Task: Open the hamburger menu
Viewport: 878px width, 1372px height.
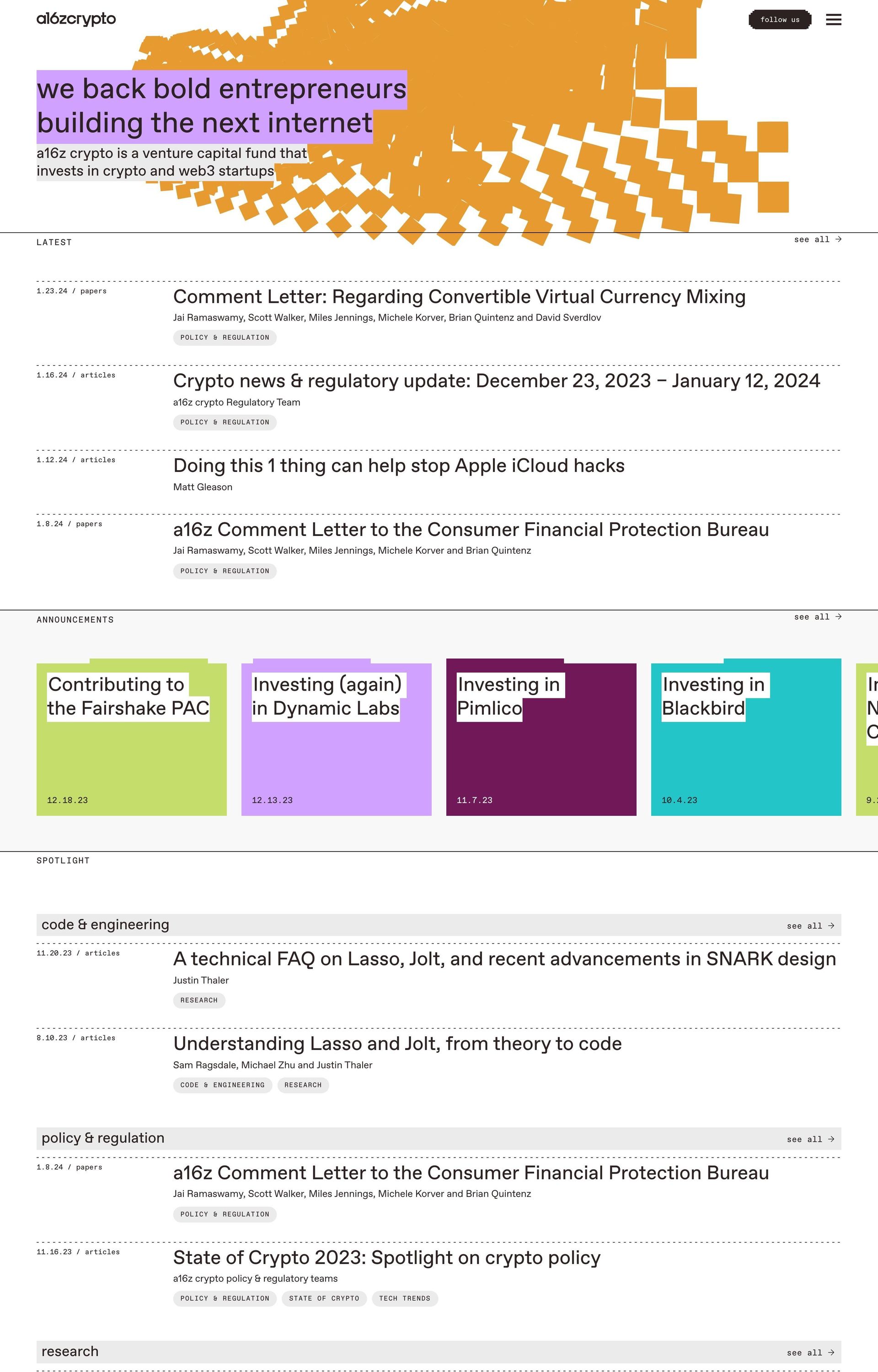Action: [x=833, y=19]
